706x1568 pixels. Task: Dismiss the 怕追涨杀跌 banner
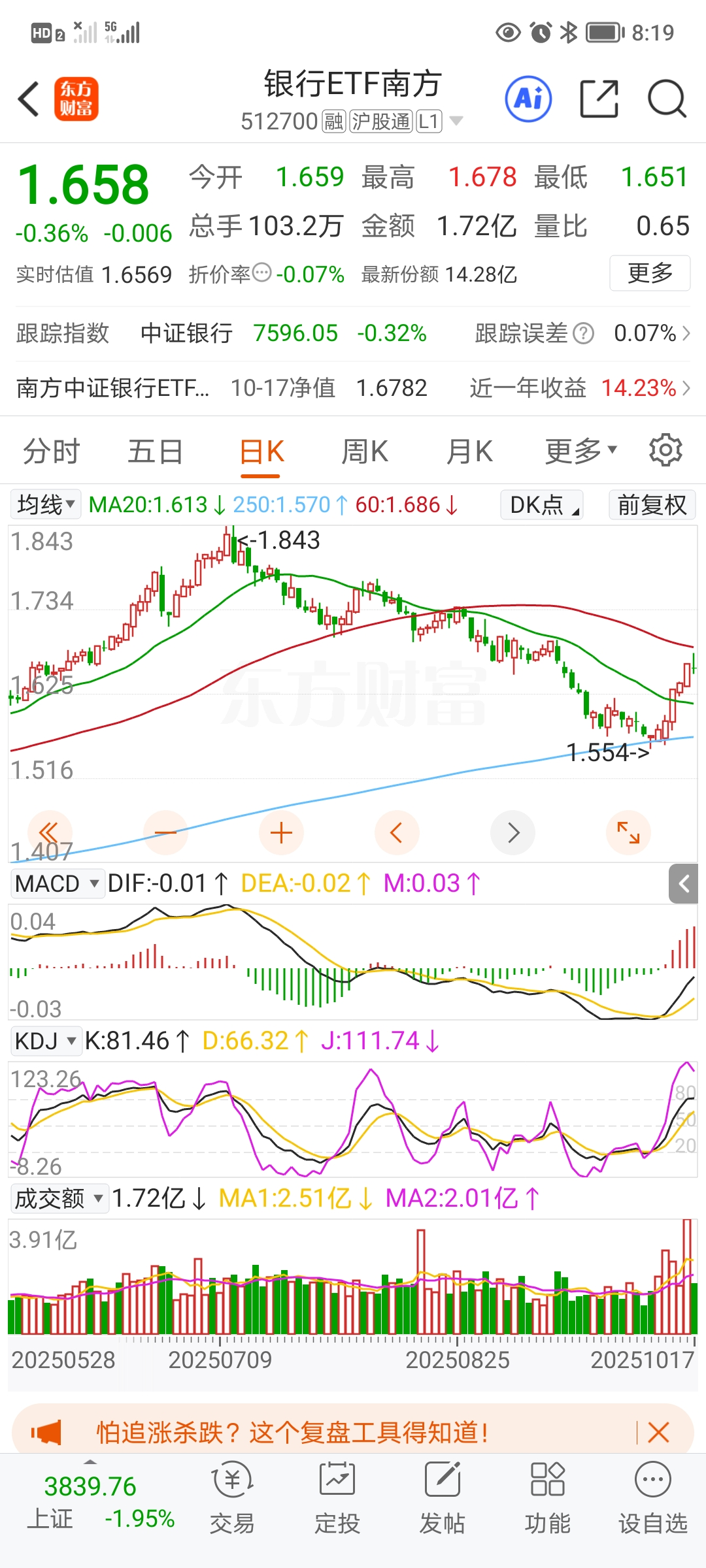coord(658,1433)
